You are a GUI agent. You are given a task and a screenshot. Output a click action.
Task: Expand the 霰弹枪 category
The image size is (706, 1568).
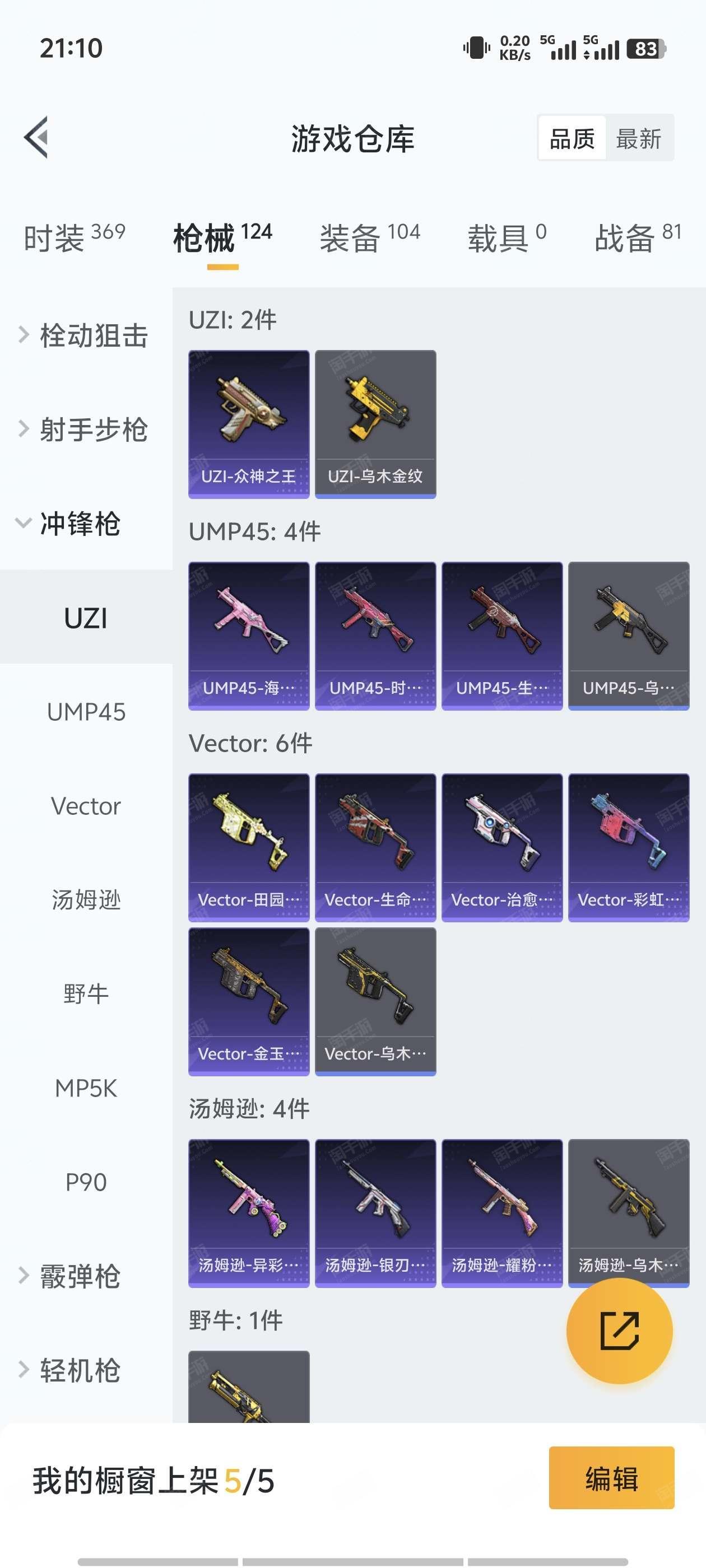(x=79, y=1276)
